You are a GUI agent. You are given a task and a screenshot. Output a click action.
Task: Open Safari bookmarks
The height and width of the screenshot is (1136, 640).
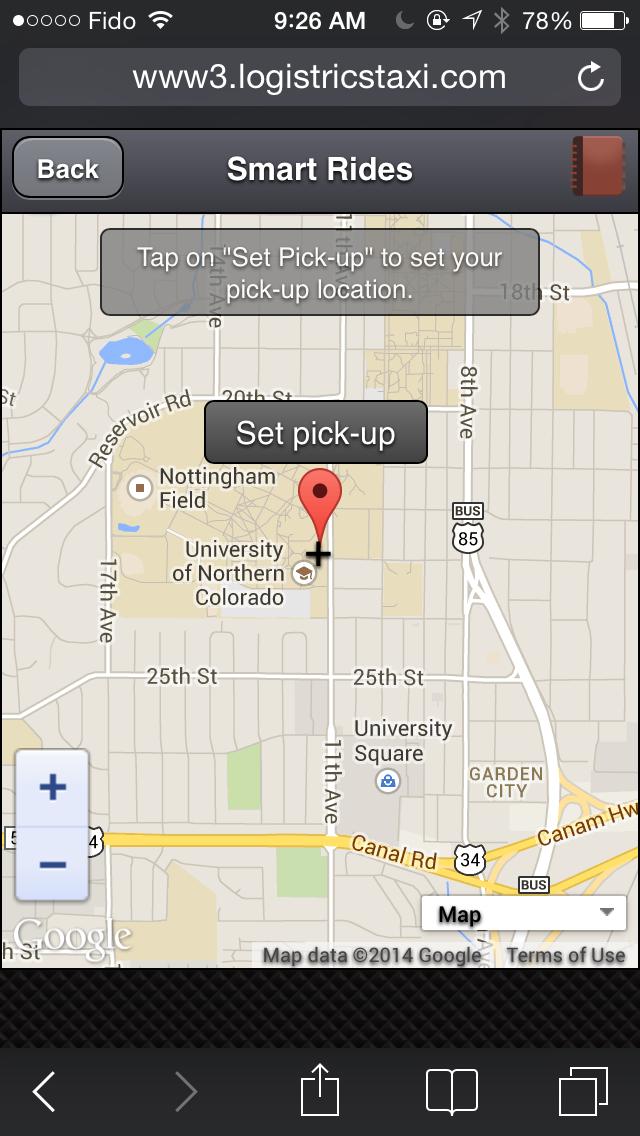click(x=452, y=1091)
